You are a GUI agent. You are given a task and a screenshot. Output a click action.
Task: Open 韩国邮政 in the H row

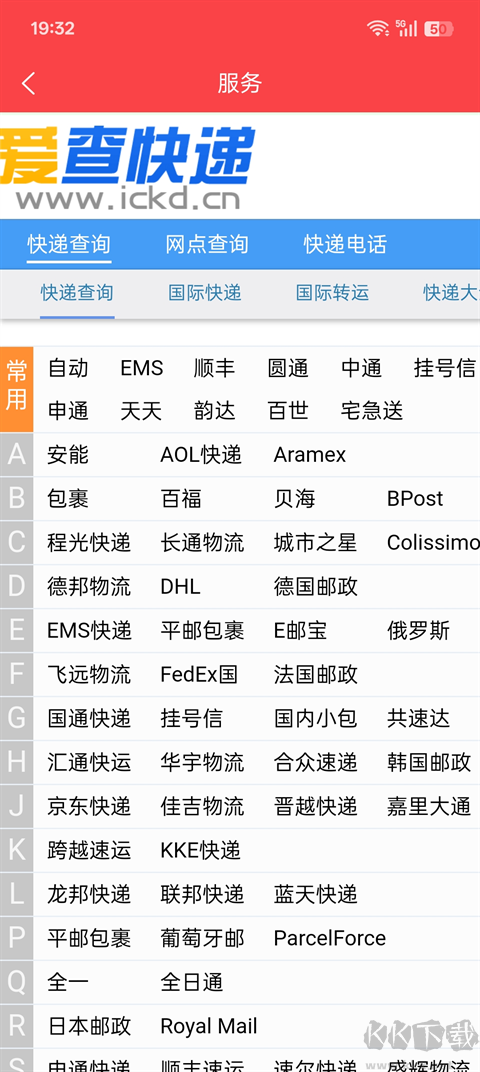coord(429,762)
